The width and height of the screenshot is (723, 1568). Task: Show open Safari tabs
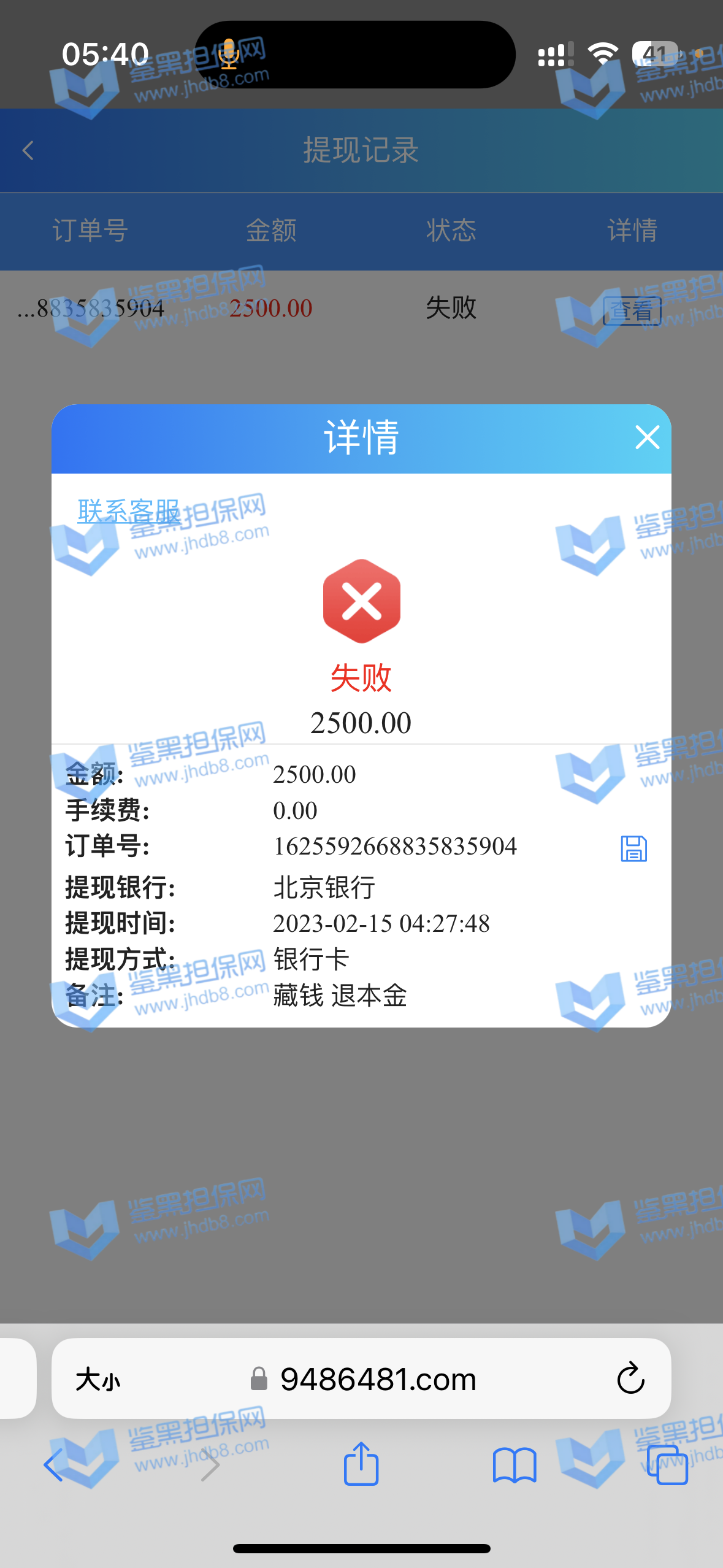point(667,1466)
